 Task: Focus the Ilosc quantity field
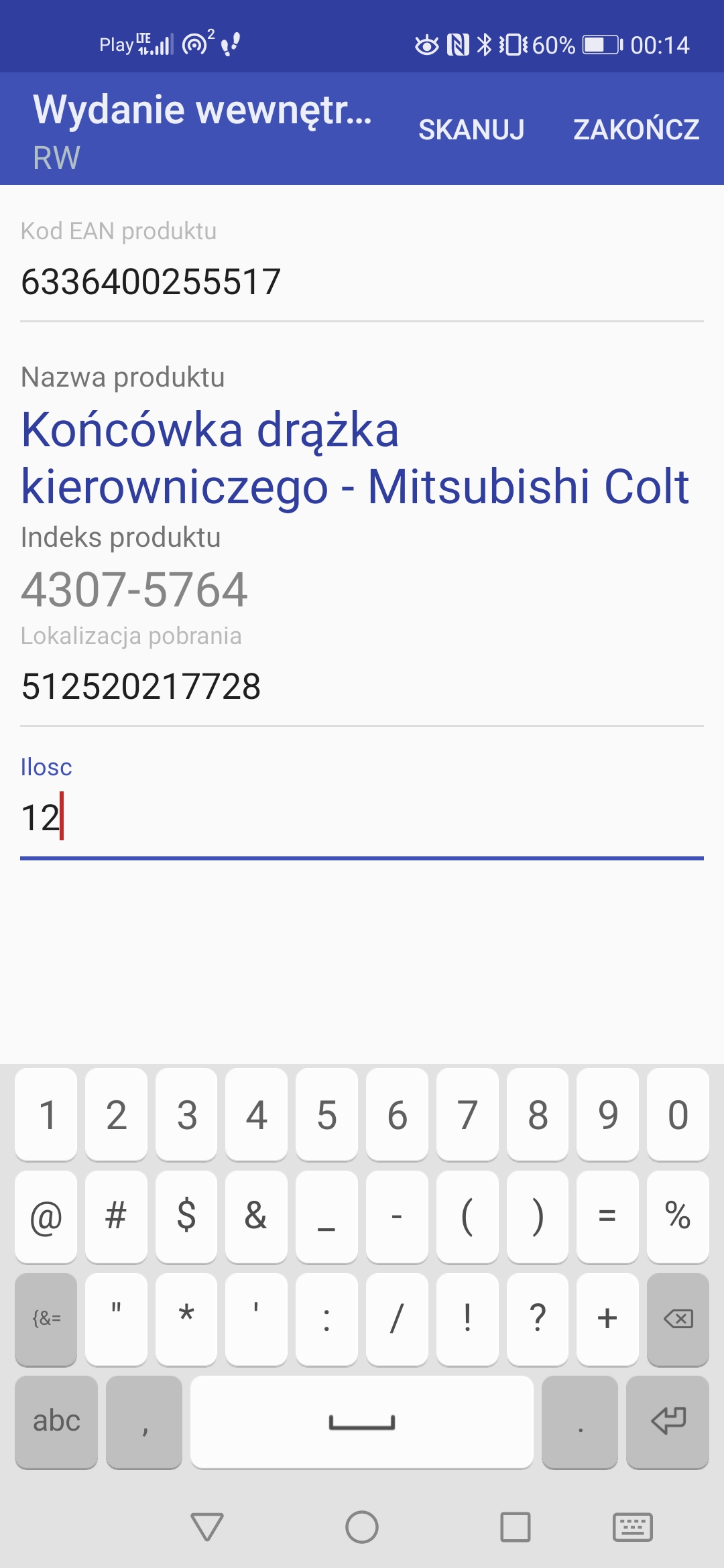362,818
